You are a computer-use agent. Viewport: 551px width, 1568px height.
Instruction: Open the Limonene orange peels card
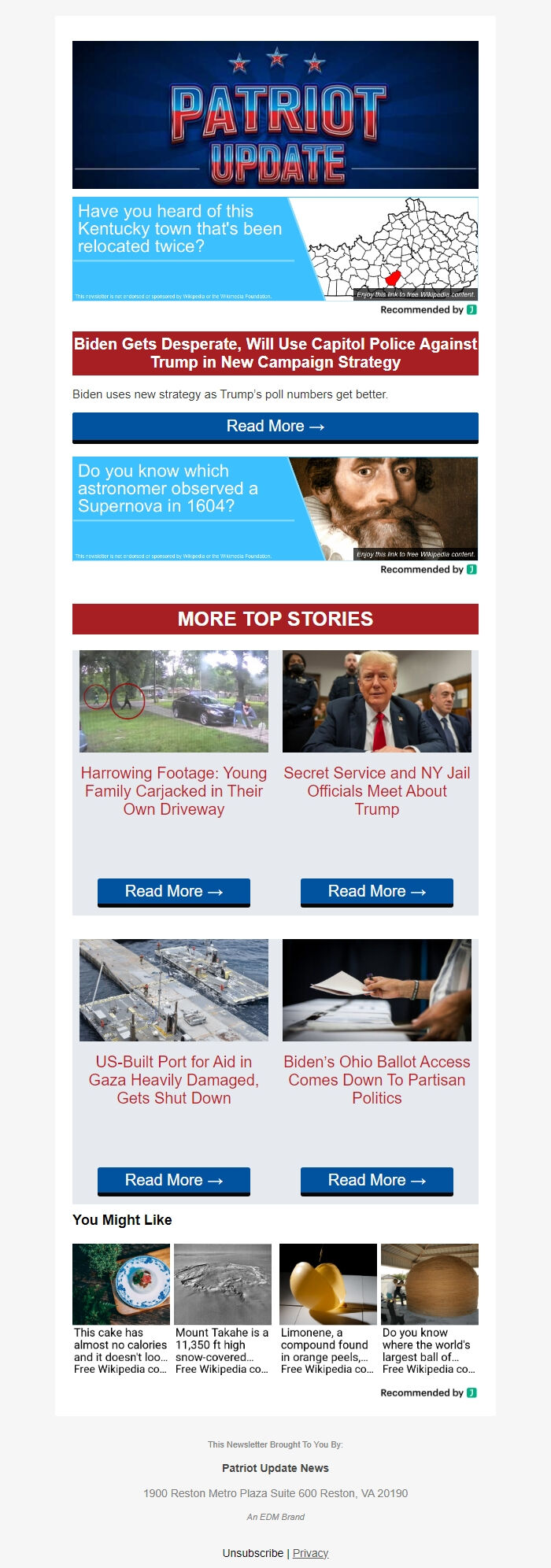tap(327, 1309)
